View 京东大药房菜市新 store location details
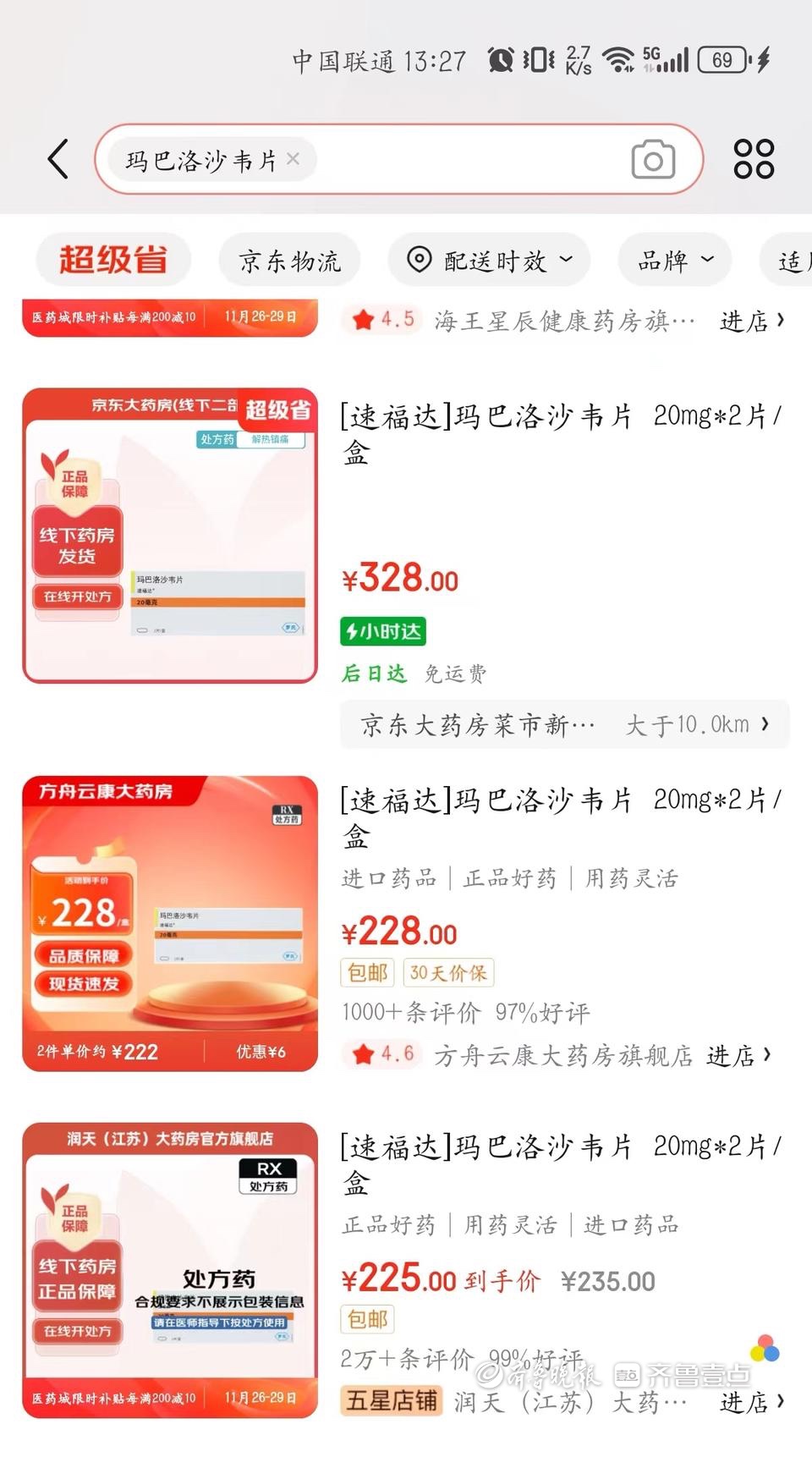The width and height of the screenshot is (812, 1457). pos(564,724)
